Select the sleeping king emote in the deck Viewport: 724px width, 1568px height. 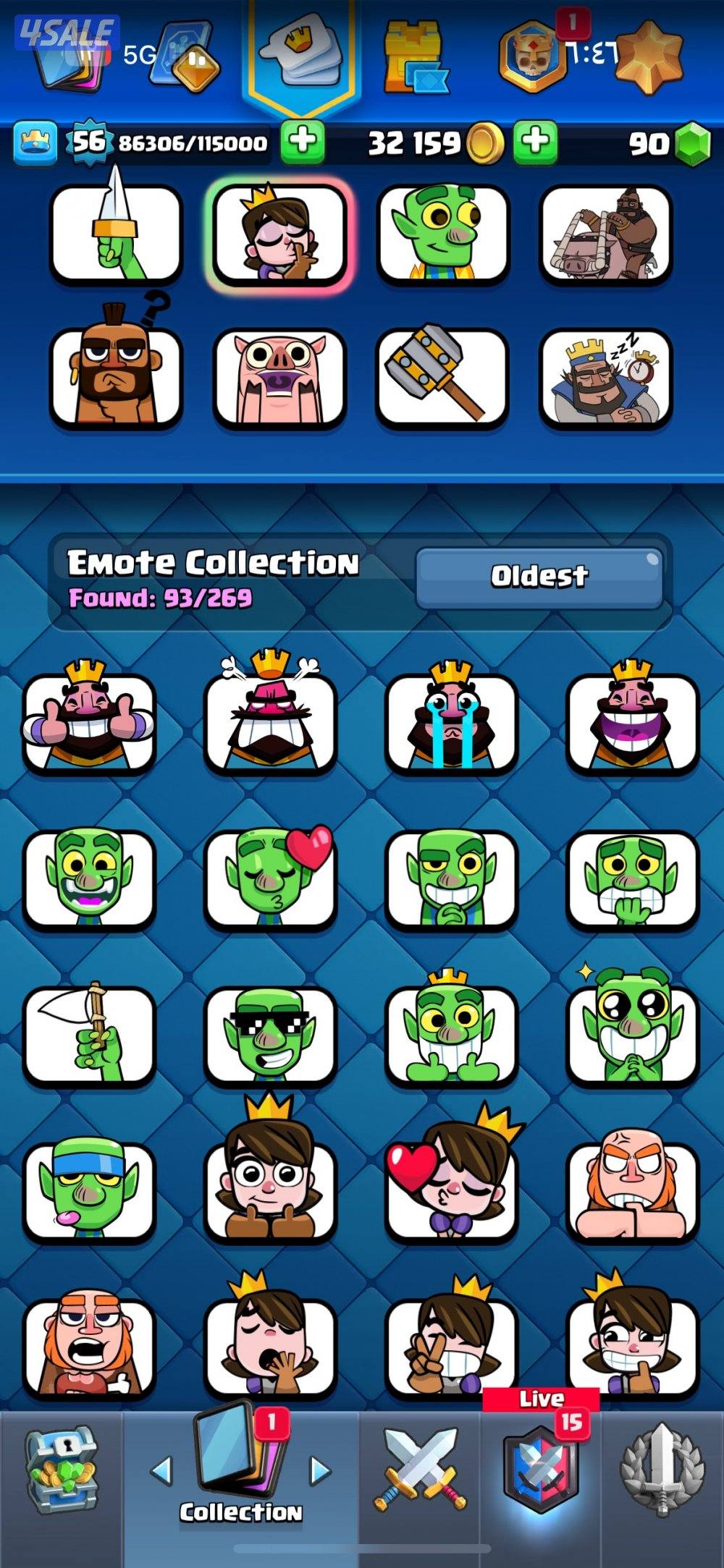coord(606,376)
